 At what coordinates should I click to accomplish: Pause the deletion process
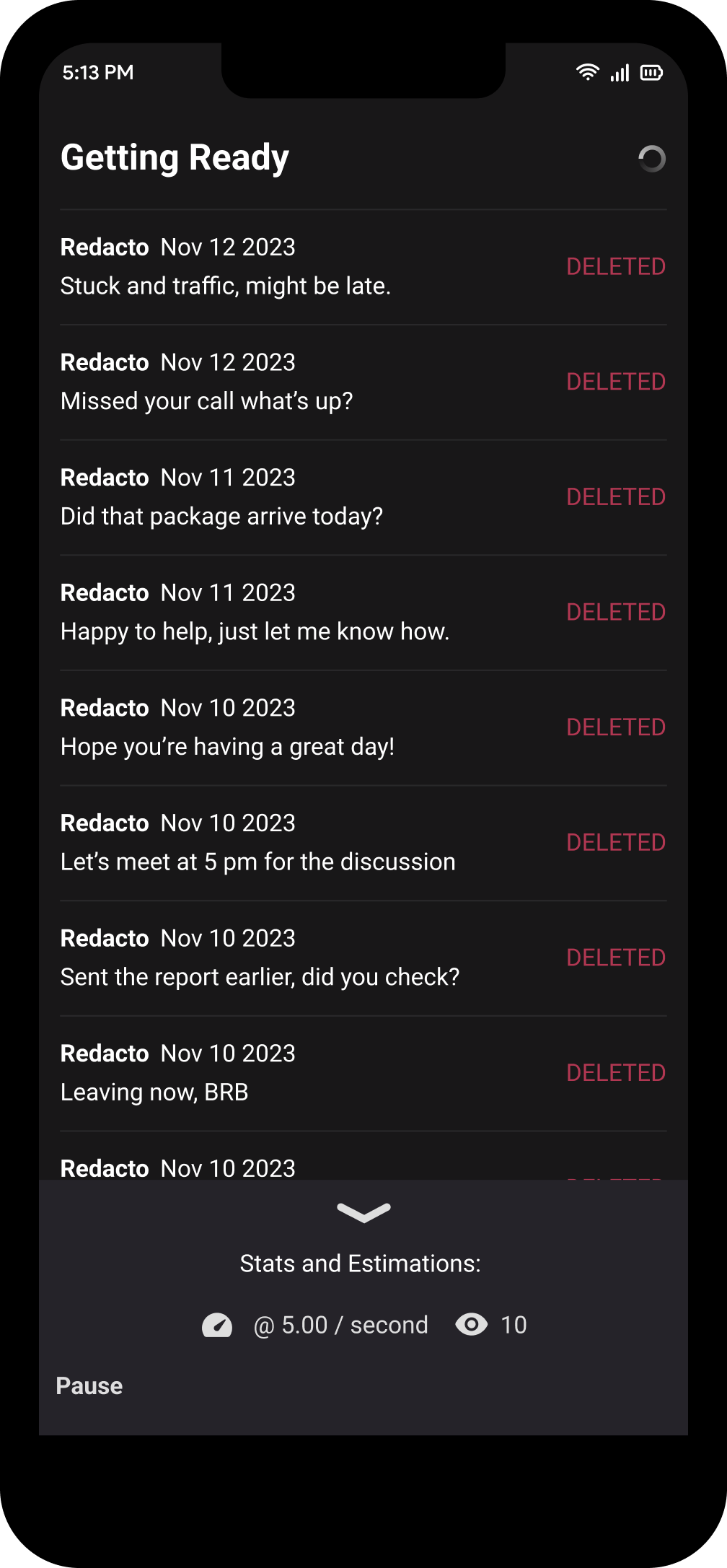(x=89, y=1386)
